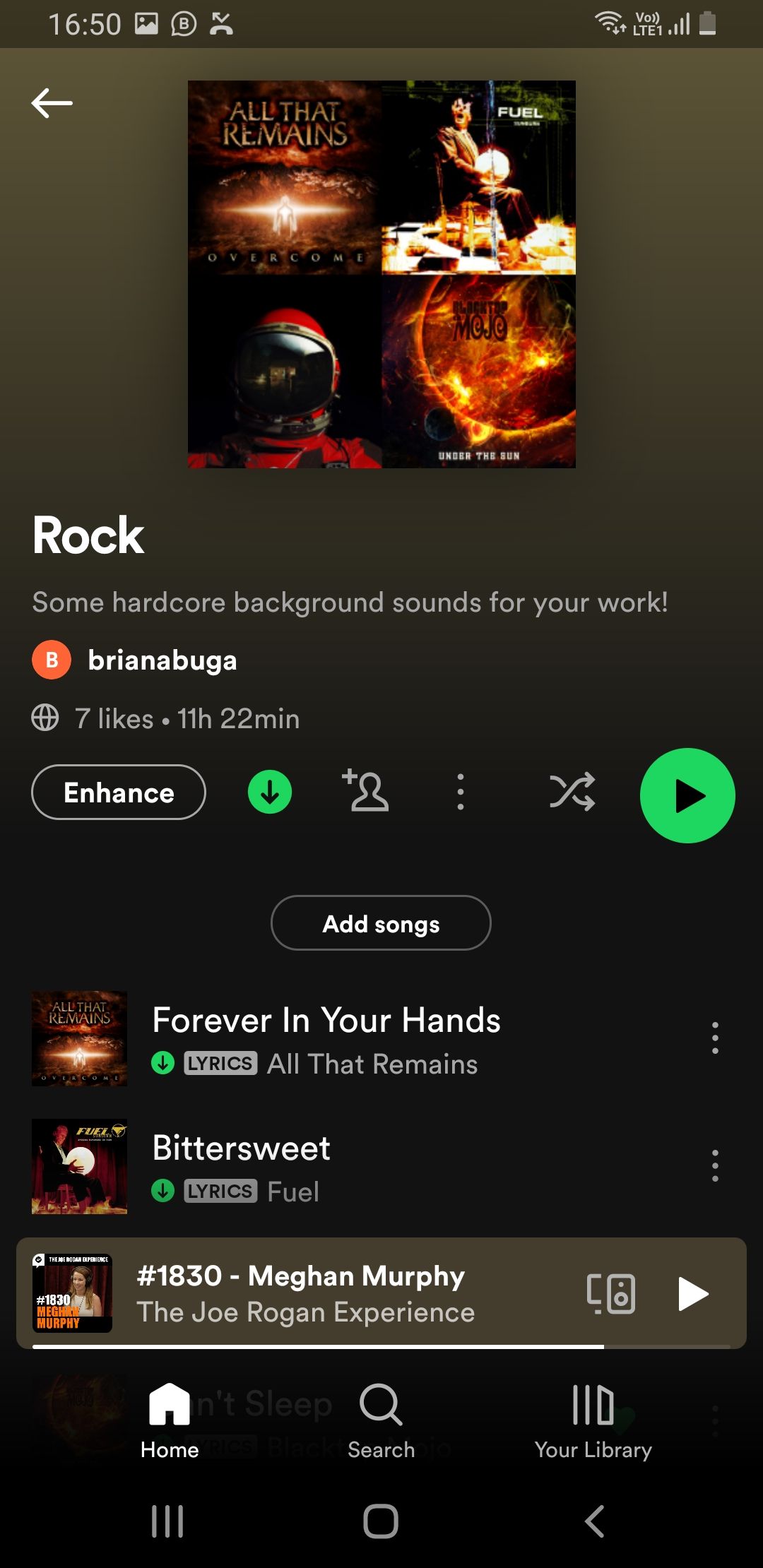
Task: Tap the globe icon showing playlist visibility
Action: pyautogui.click(x=47, y=718)
